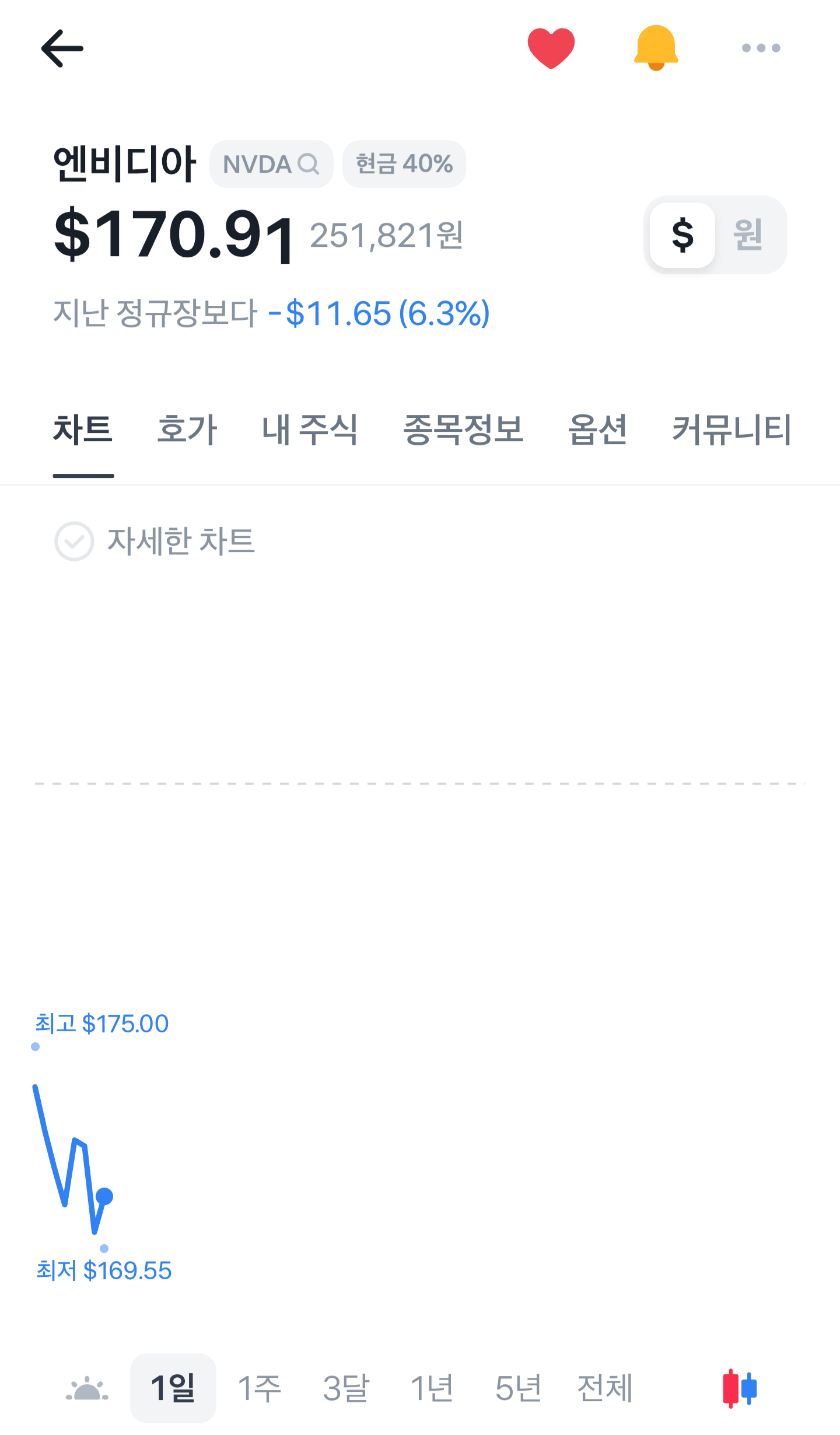Show the 3달 chart period
The image size is (840, 1435).
346,1388
